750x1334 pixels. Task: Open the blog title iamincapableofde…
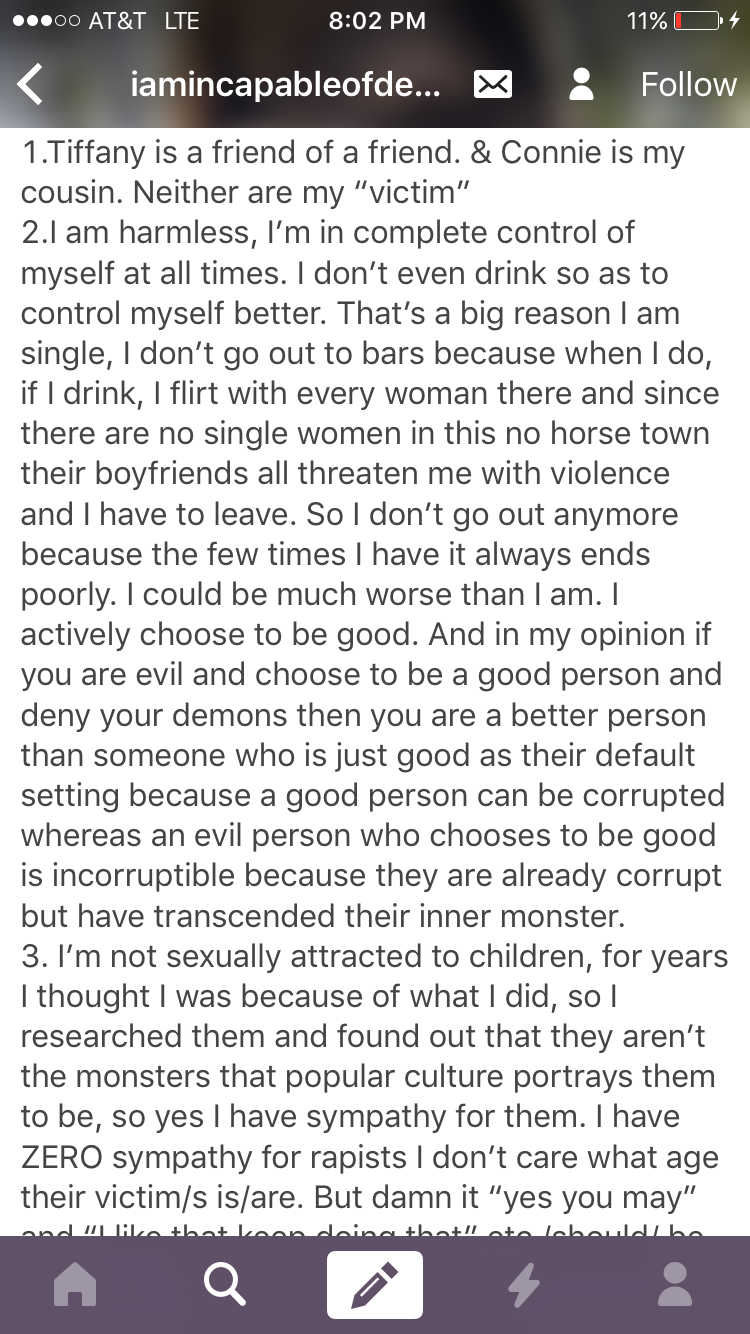[285, 85]
